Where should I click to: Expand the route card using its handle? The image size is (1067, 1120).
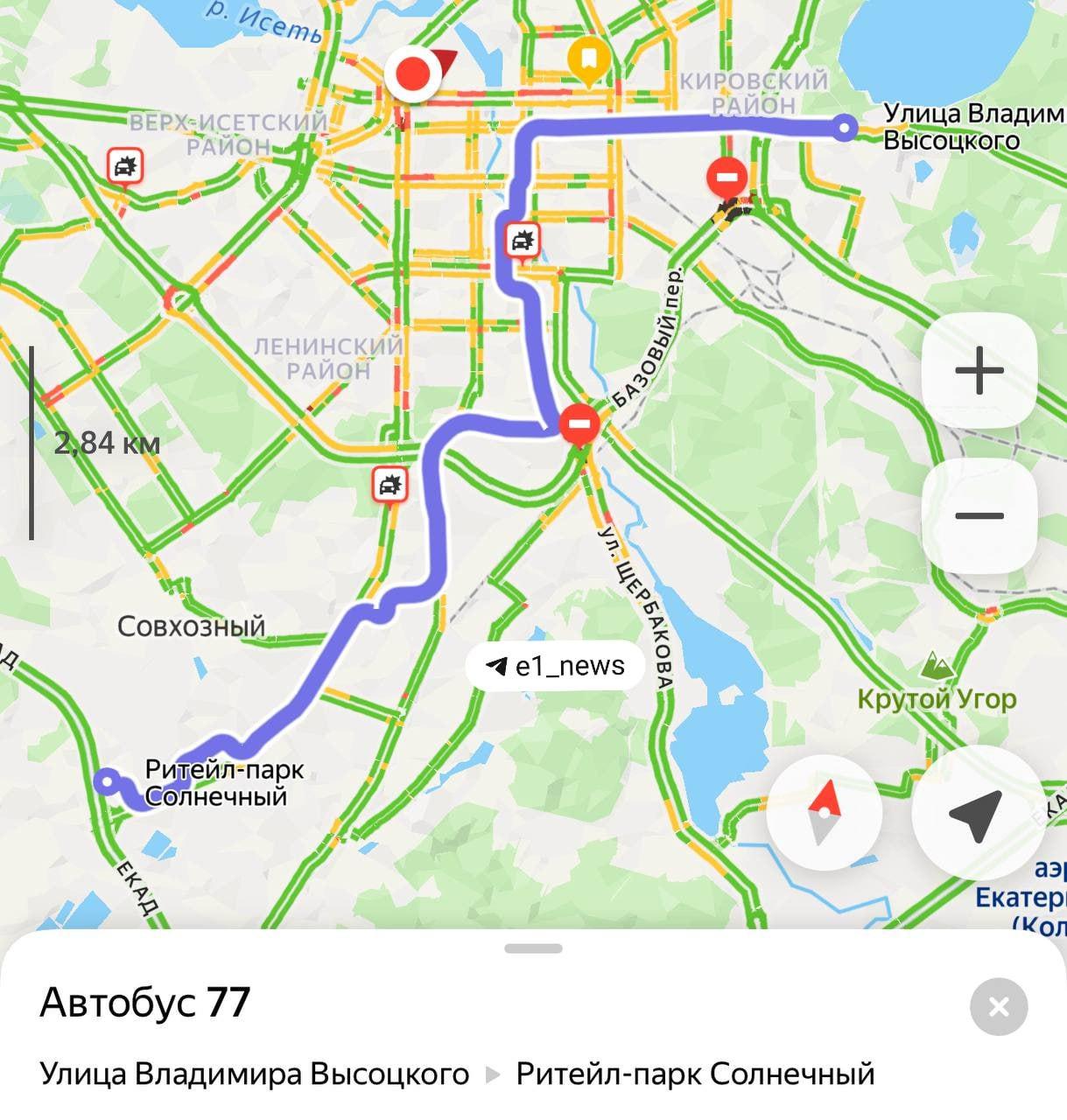click(x=533, y=948)
